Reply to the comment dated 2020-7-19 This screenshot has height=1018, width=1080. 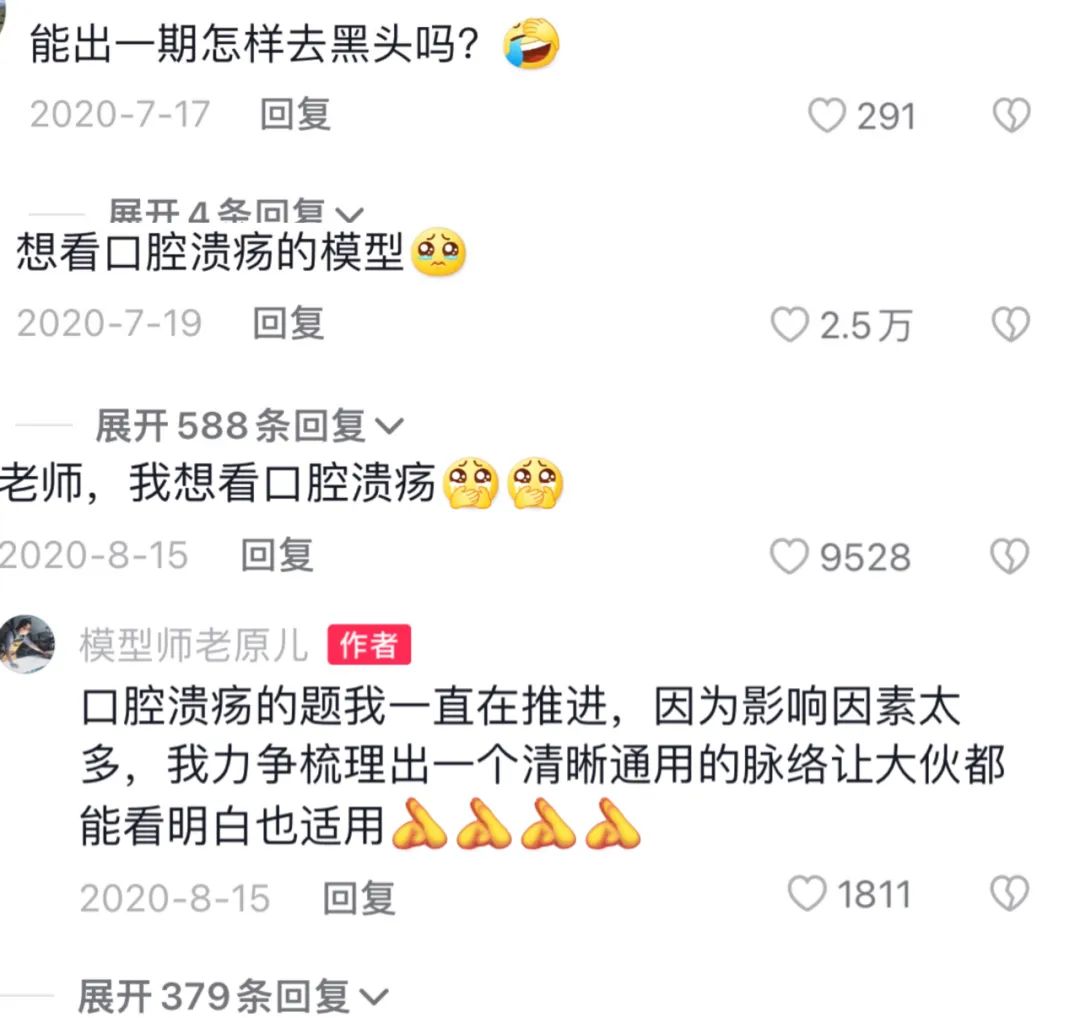coord(288,323)
